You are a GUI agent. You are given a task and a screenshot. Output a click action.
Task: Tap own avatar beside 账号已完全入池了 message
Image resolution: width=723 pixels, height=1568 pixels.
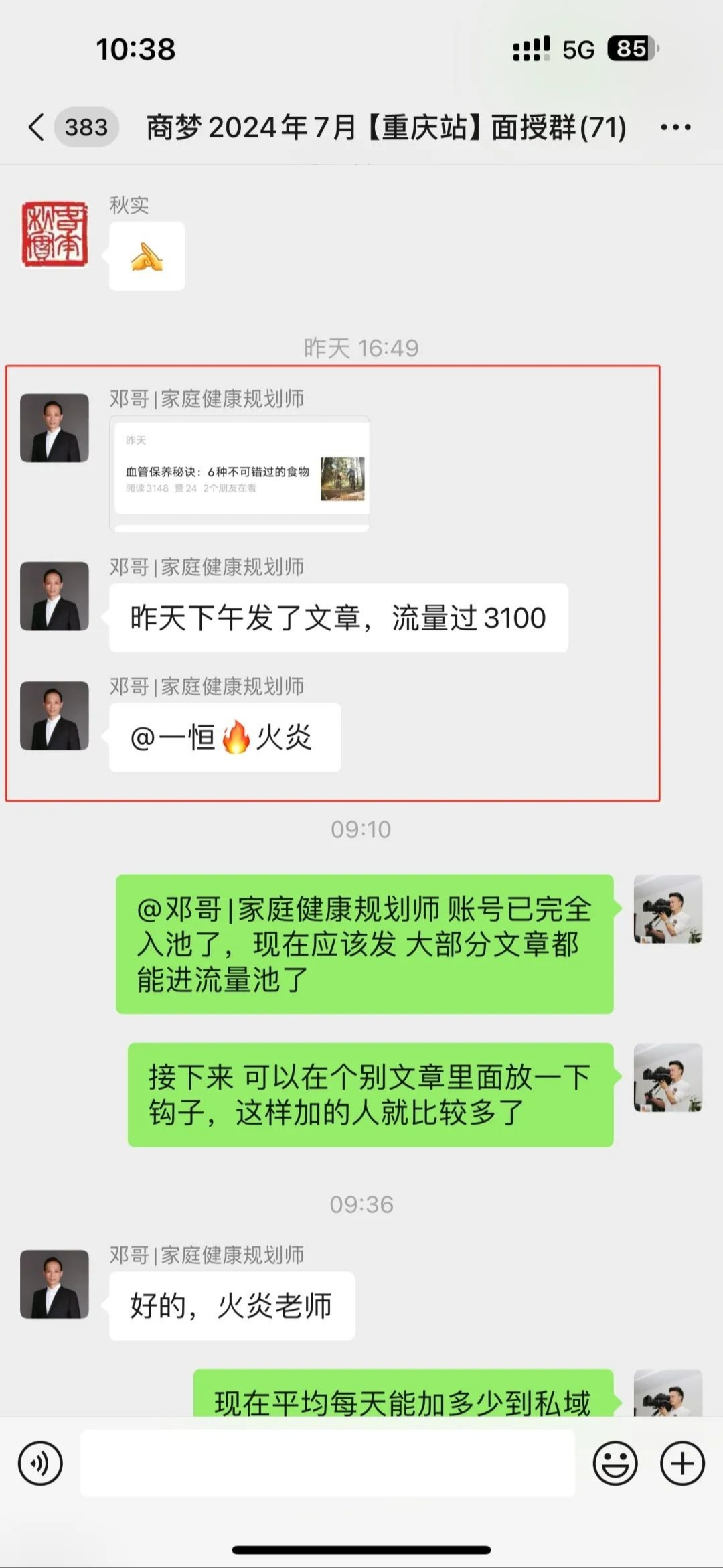click(667, 909)
